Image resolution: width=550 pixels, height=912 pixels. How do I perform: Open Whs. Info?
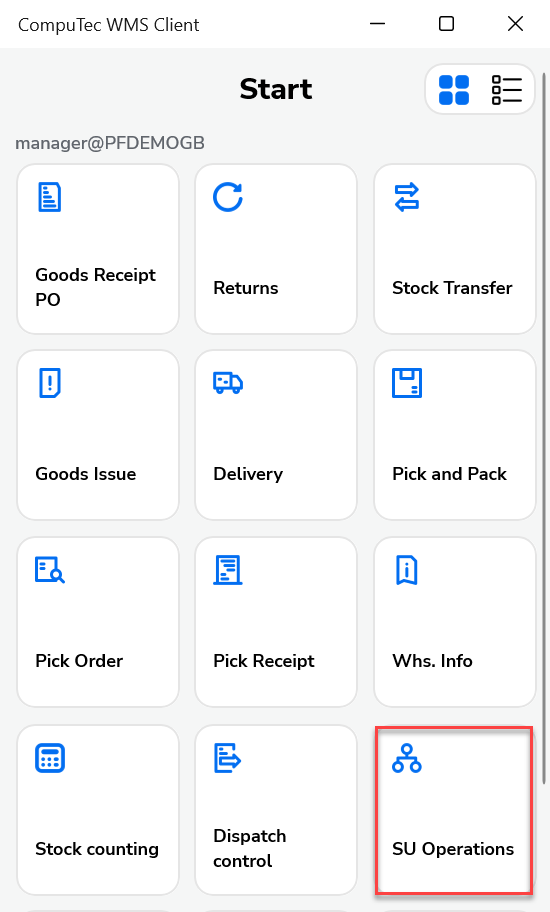tap(455, 622)
